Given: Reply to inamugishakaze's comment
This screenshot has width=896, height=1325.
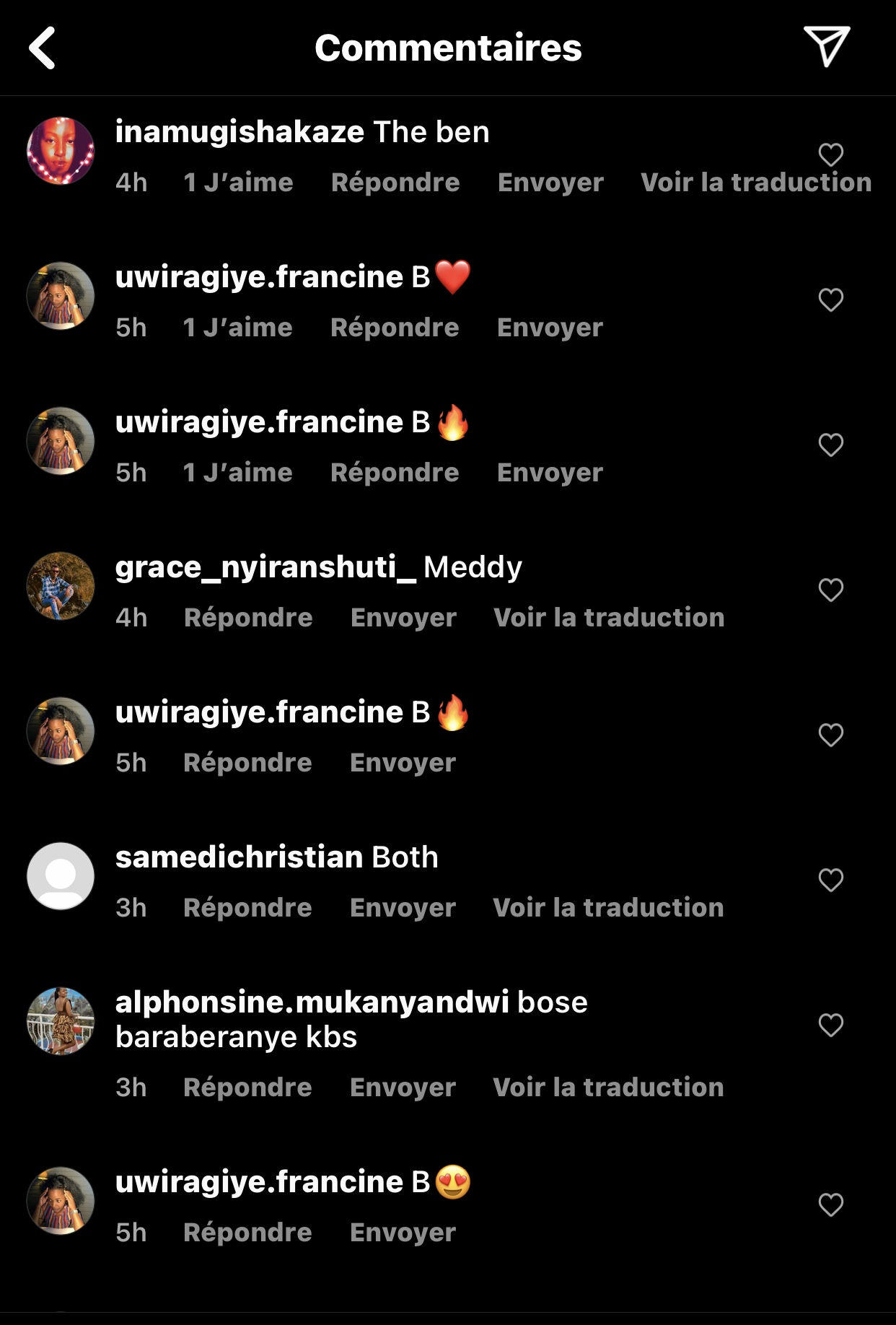Looking at the screenshot, I should click(395, 183).
